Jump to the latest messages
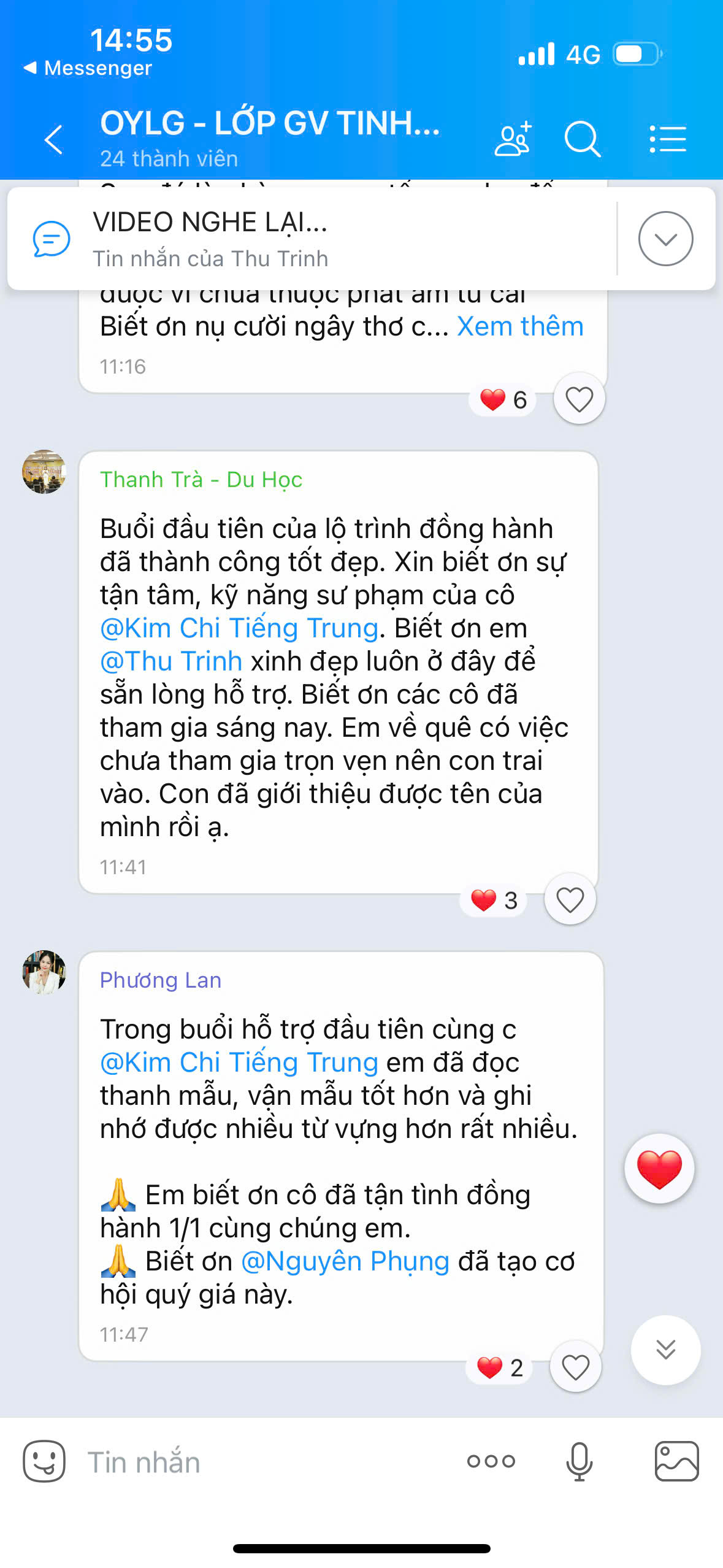 [x=665, y=1350]
